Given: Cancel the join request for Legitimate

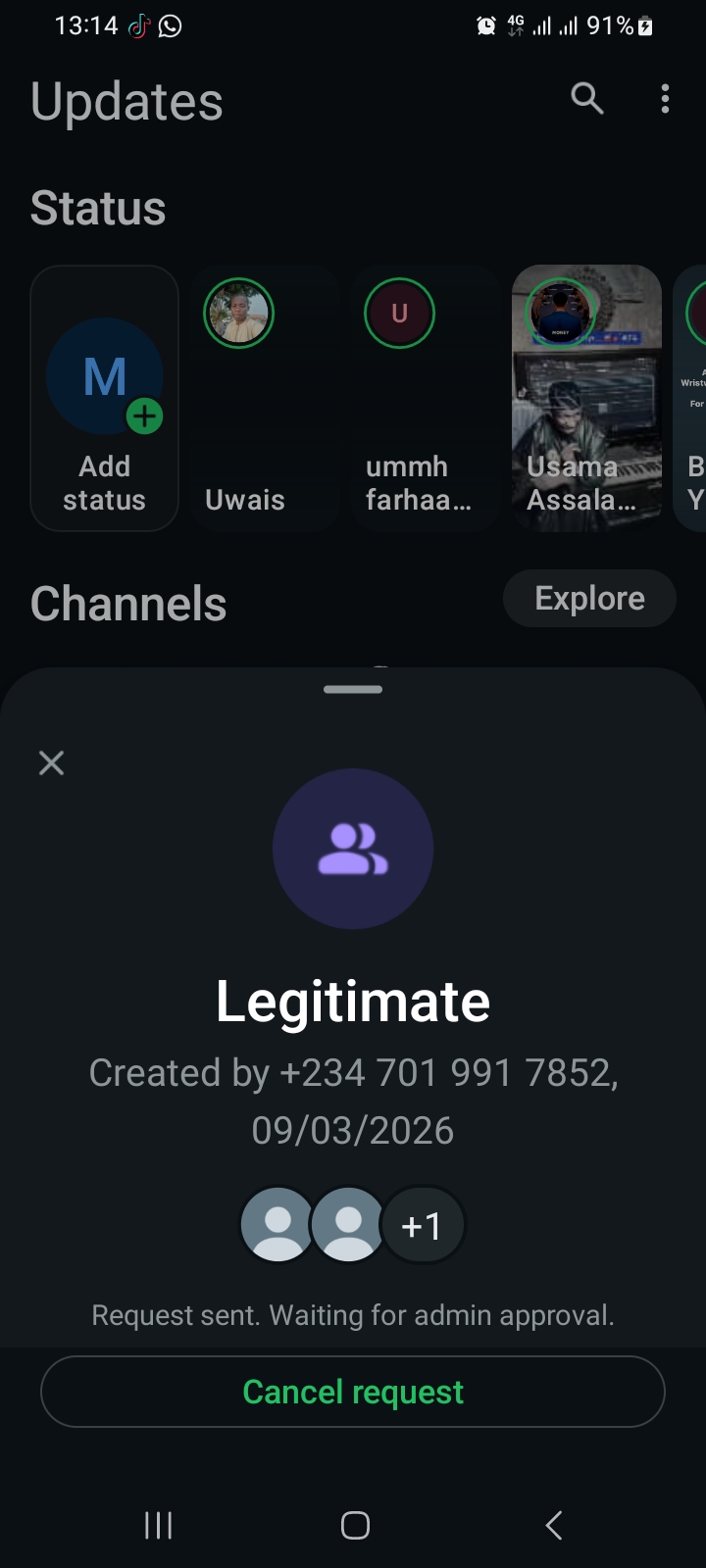Looking at the screenshot, I should (x=353, y=1392).
